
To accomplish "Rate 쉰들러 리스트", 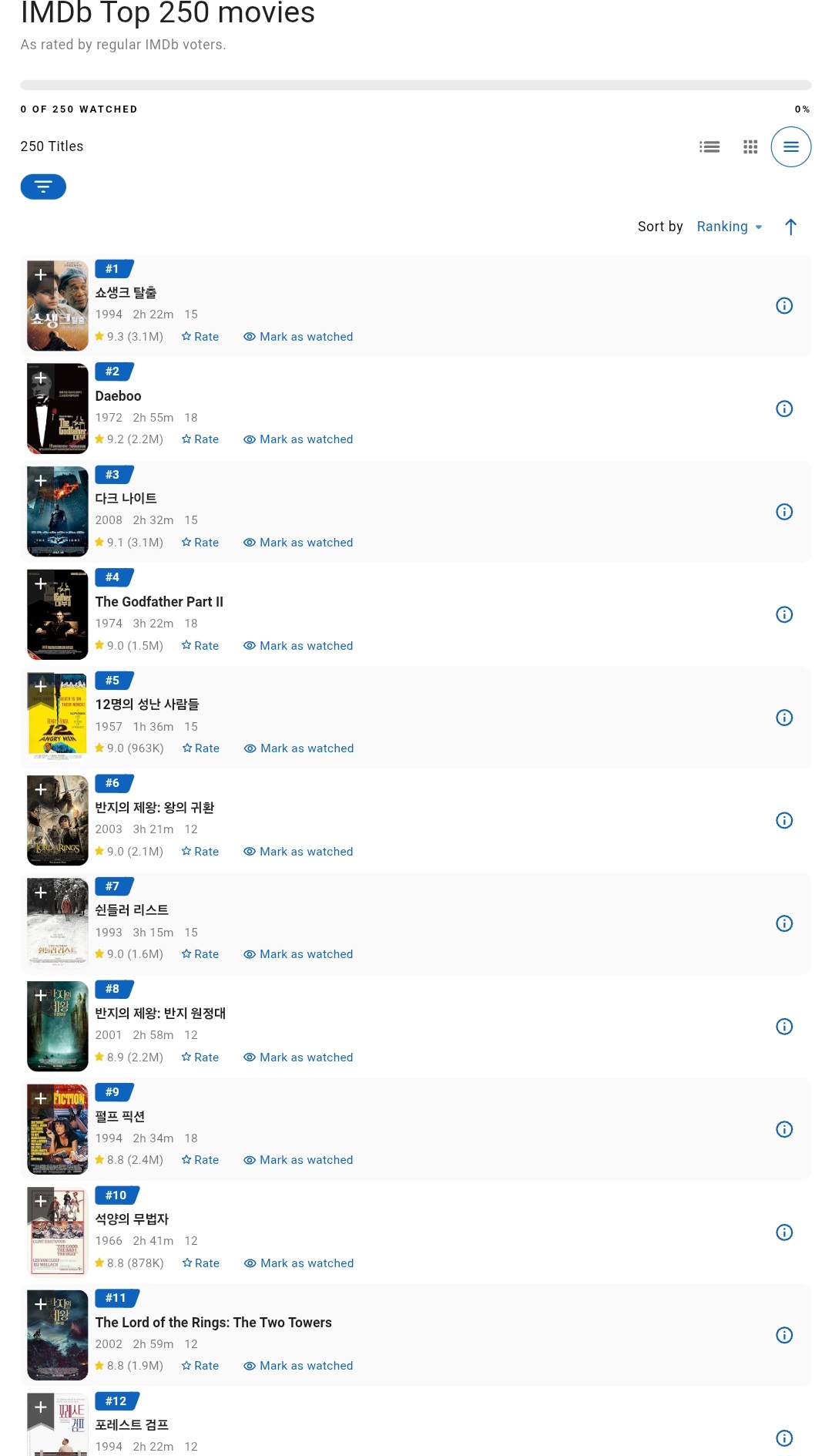I will (x=200, y=954).
